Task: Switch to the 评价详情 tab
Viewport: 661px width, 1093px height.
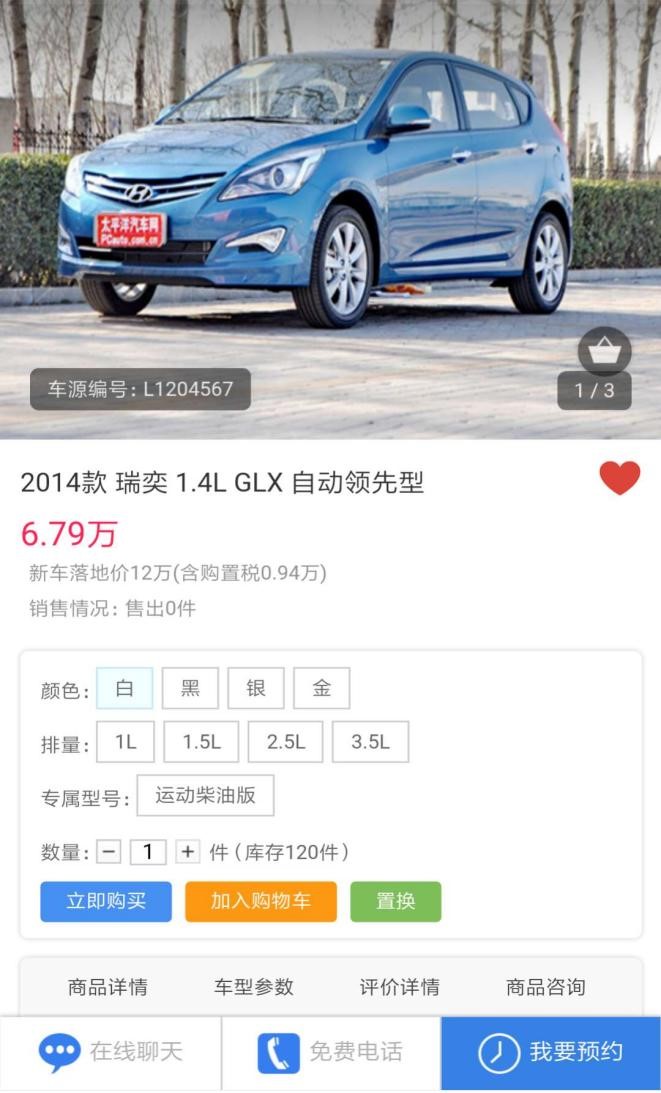Action: [x=400, y=987]
